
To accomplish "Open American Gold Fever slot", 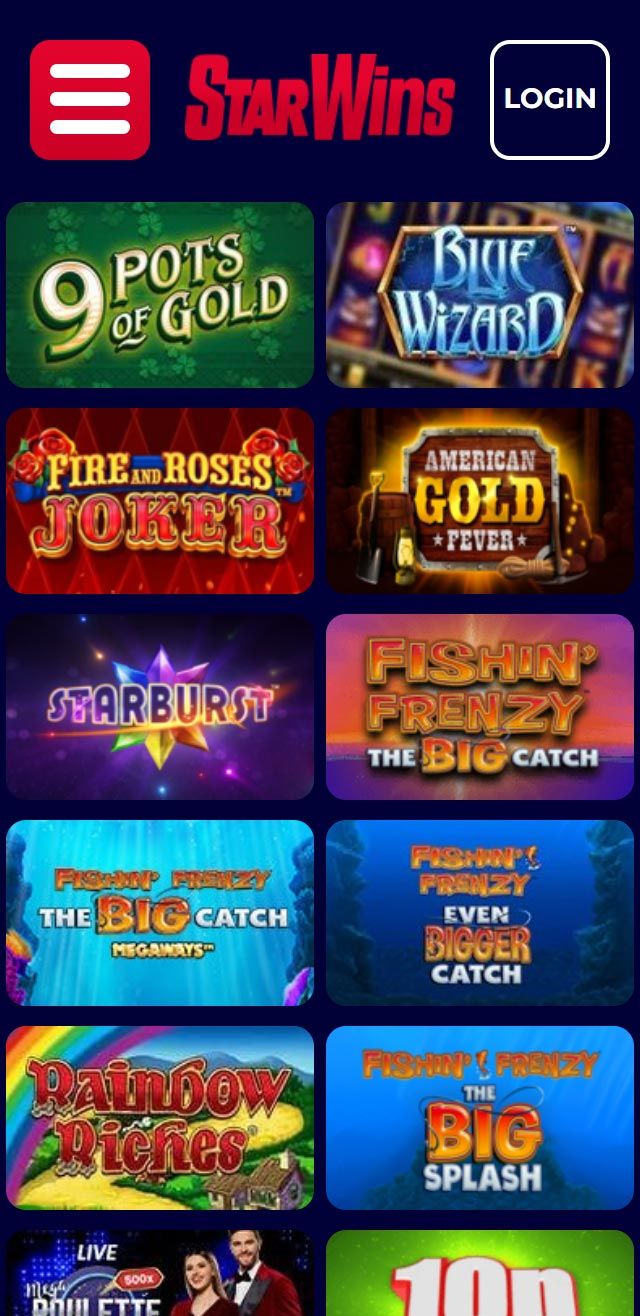I will 480,501.
